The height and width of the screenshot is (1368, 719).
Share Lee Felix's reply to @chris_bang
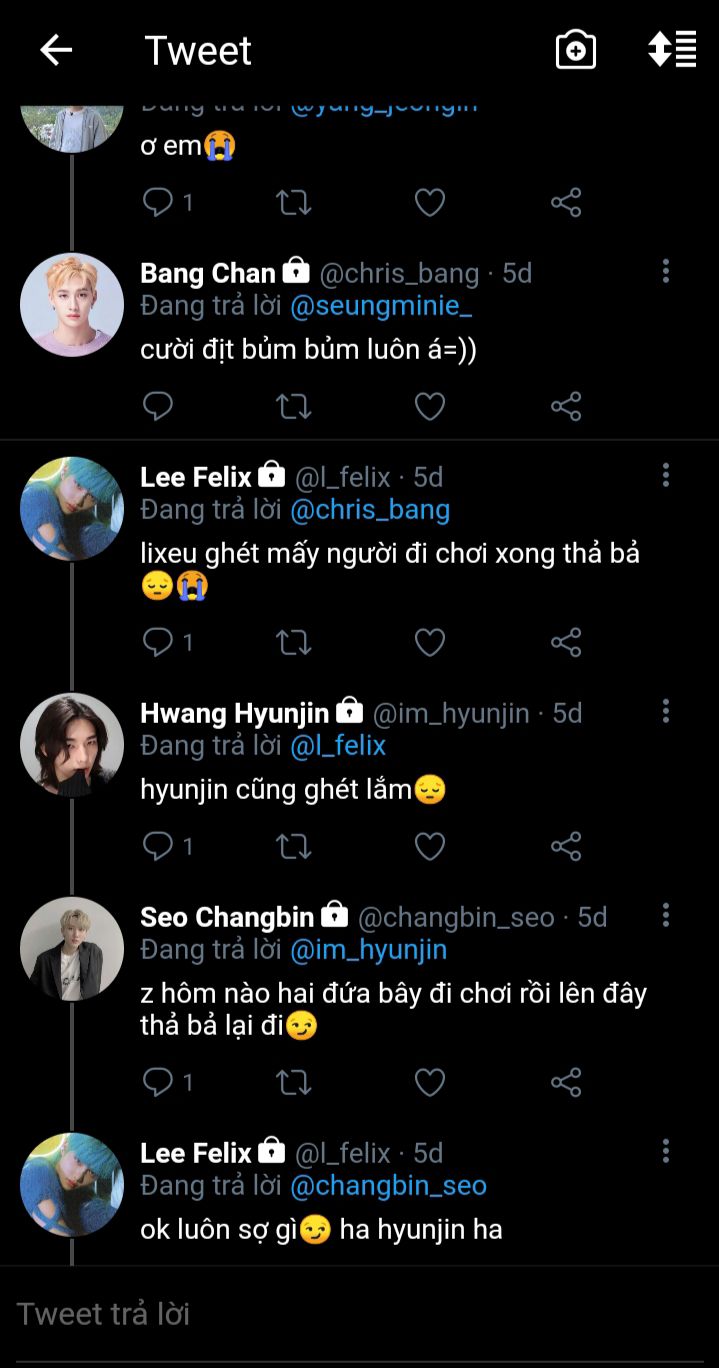coord(566,642)
